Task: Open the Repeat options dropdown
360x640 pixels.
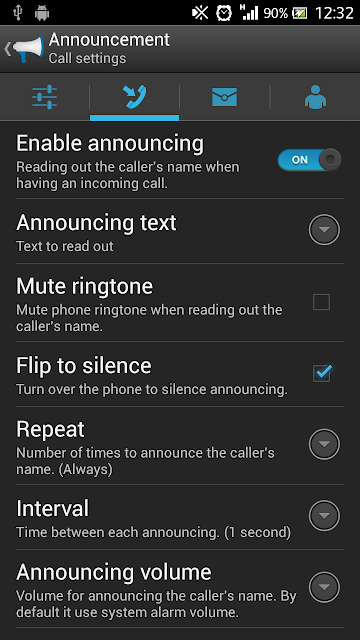Action: coord(324,444)
